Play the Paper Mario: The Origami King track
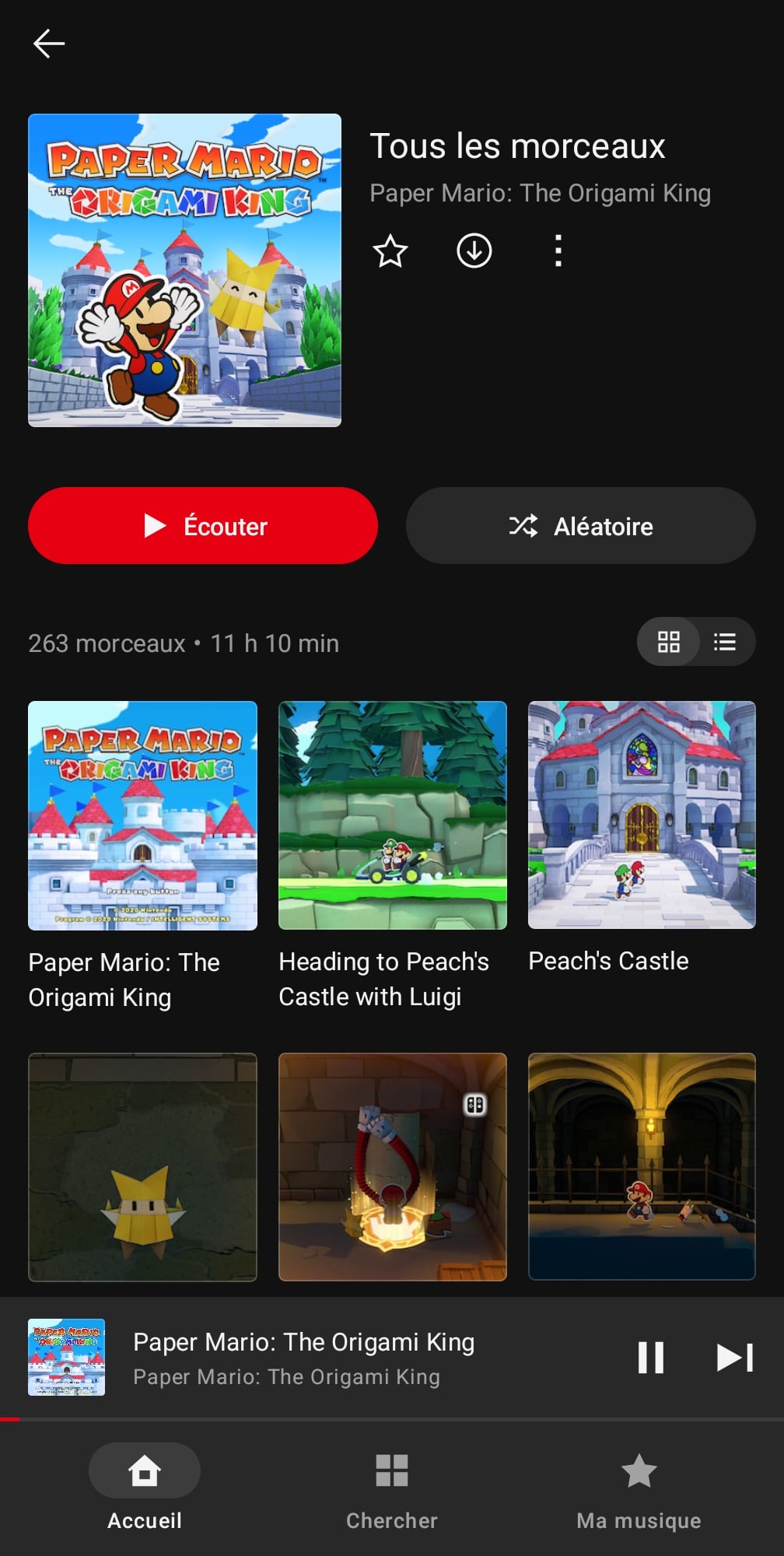 pos(142,815)
